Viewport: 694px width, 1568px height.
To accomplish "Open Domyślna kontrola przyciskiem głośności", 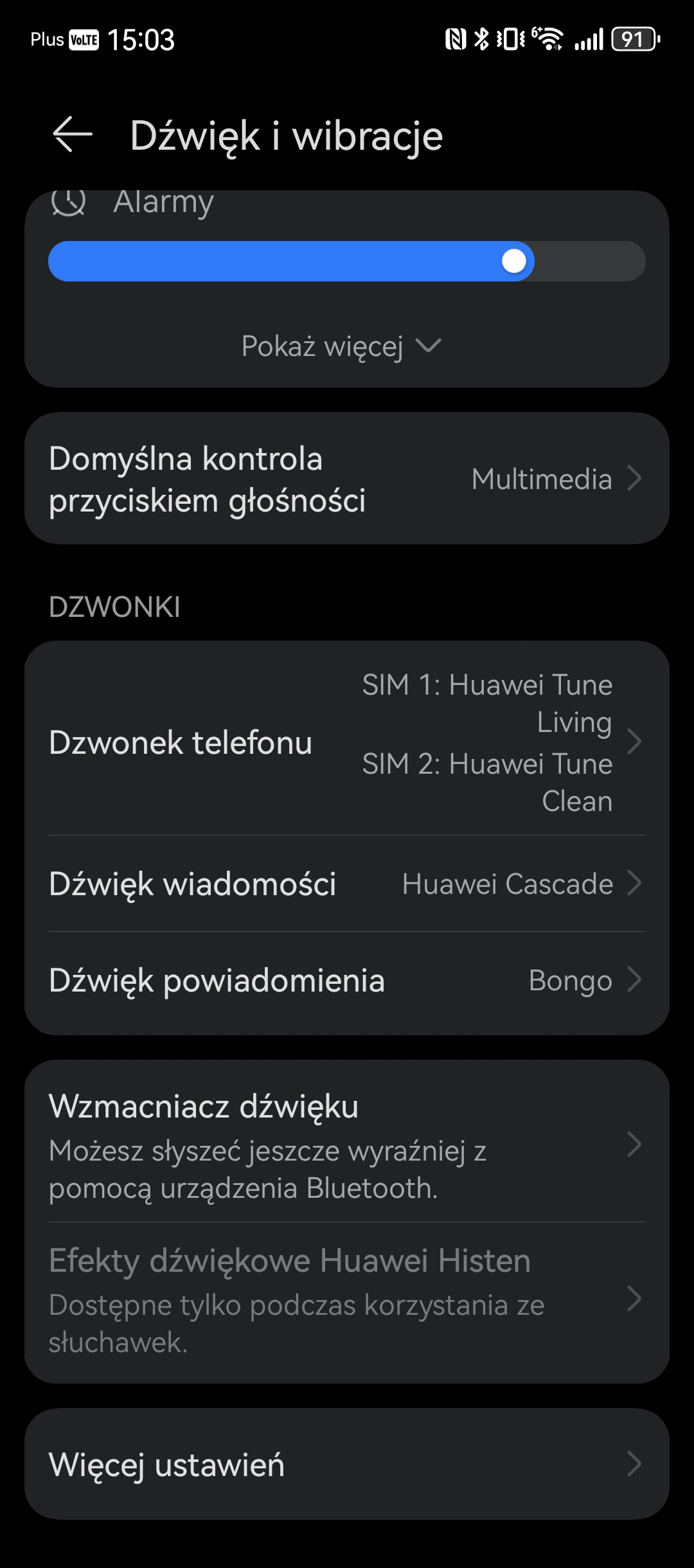I will pyautogui.click(x=347, y=479).
